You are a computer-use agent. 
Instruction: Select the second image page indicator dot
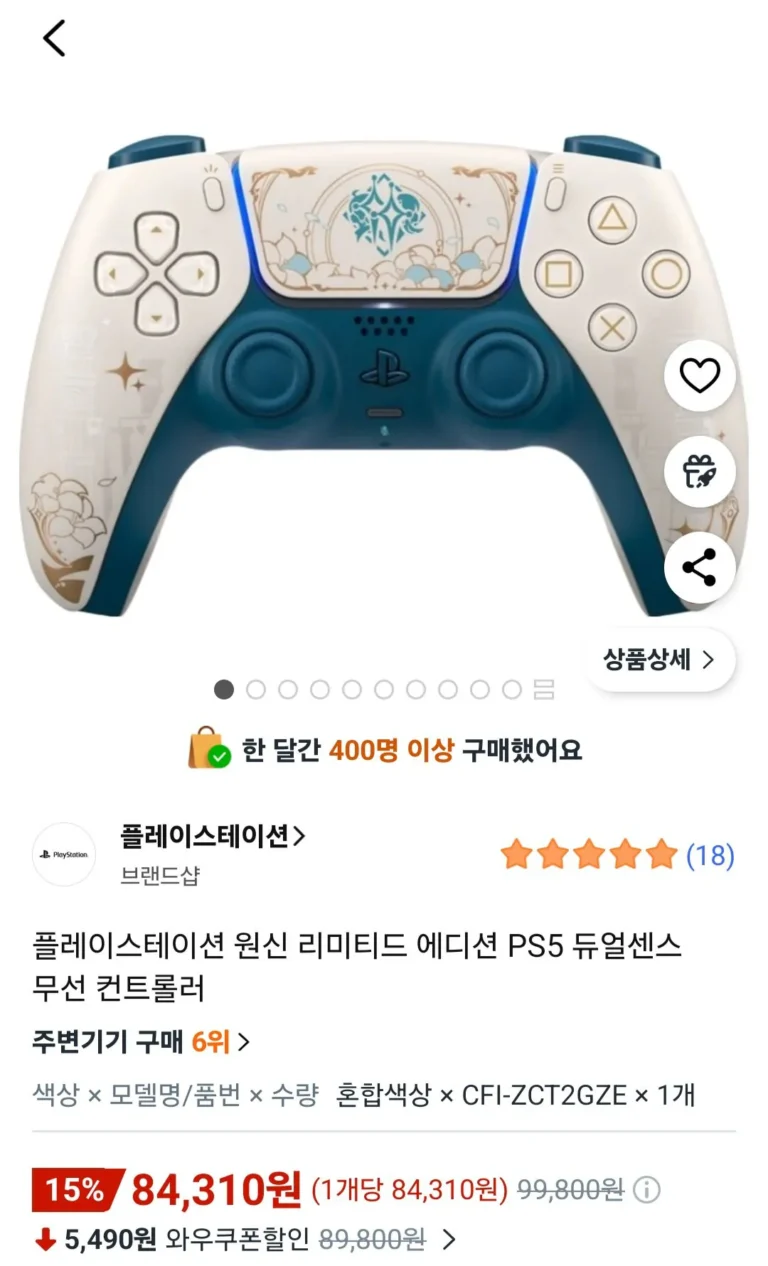(x=256, y=689)
